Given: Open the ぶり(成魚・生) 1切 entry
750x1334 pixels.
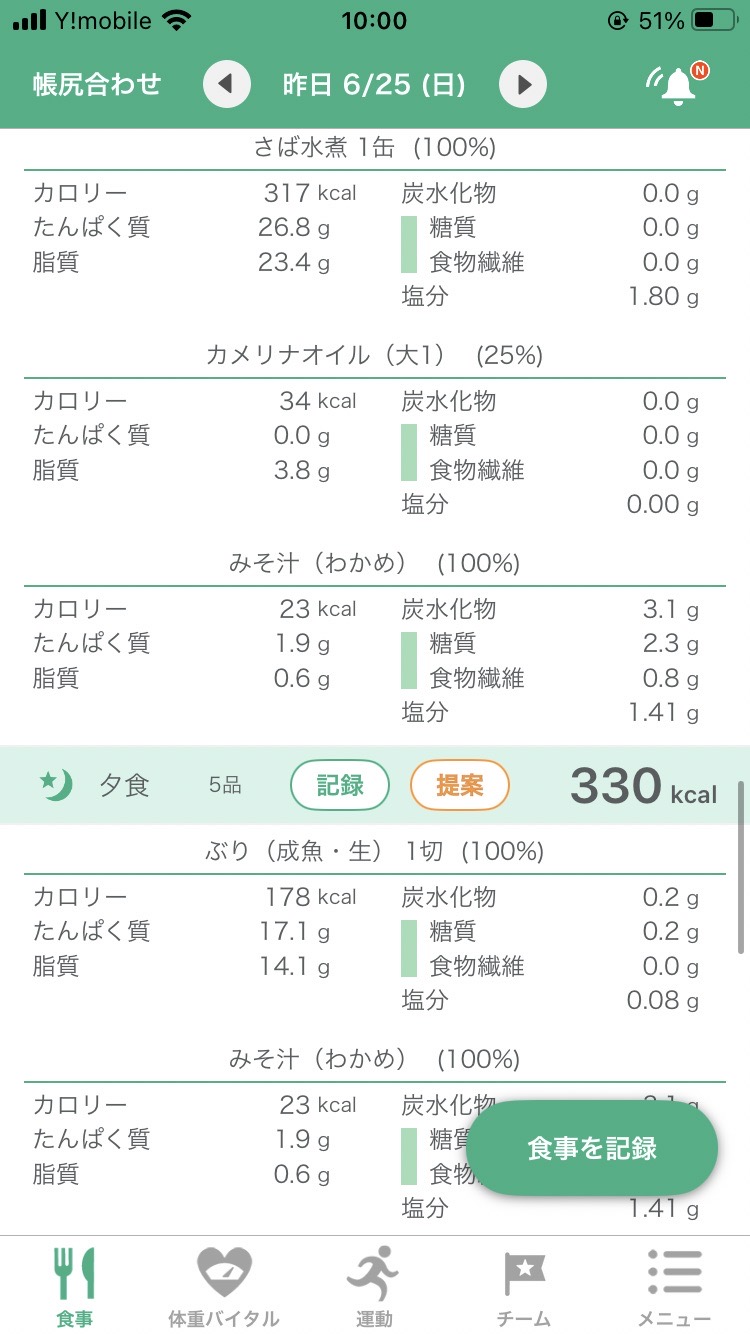Looking at the screenshot, I should (375, 851).
